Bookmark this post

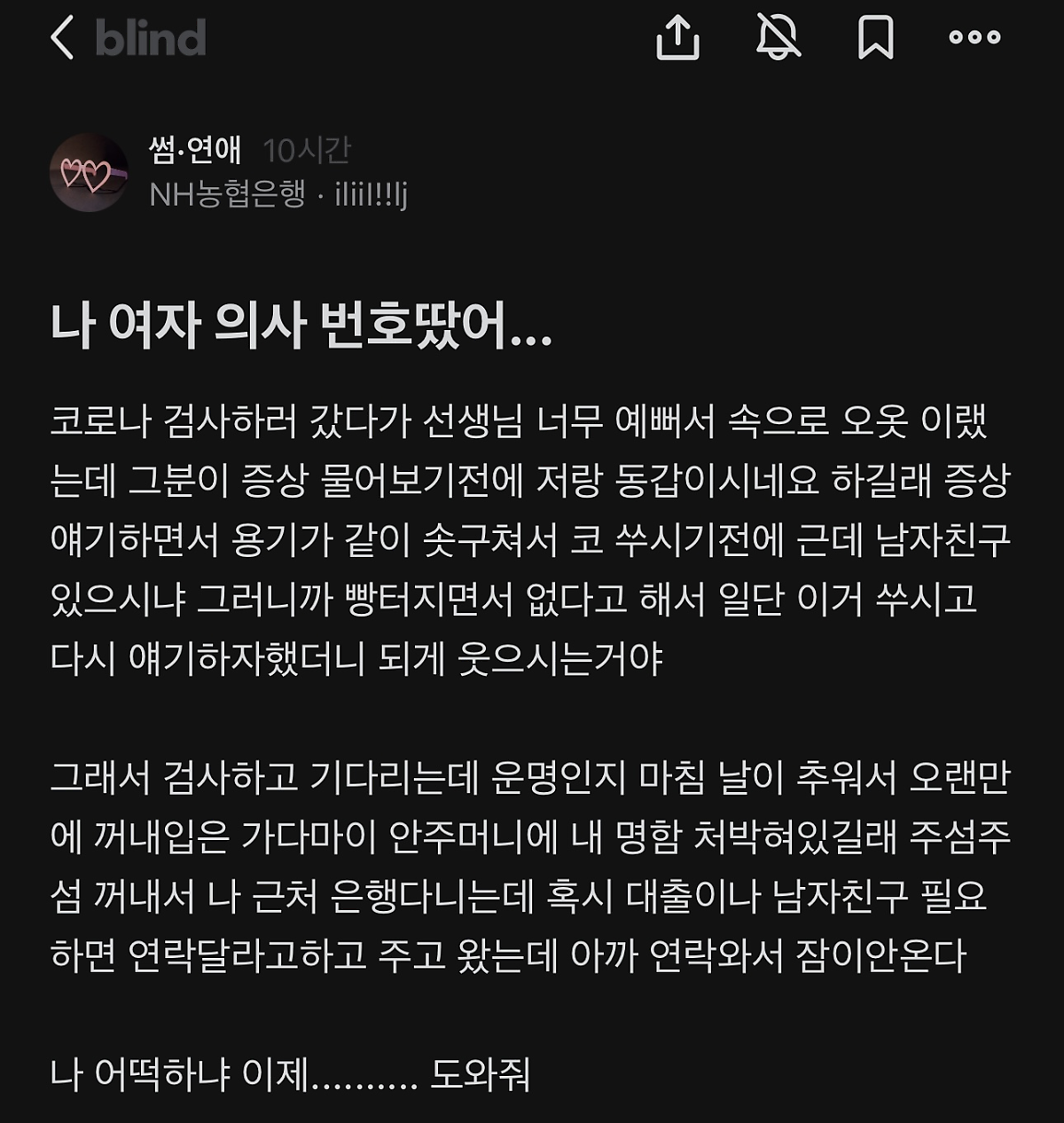pyautogui.click(x=875, y=38)
